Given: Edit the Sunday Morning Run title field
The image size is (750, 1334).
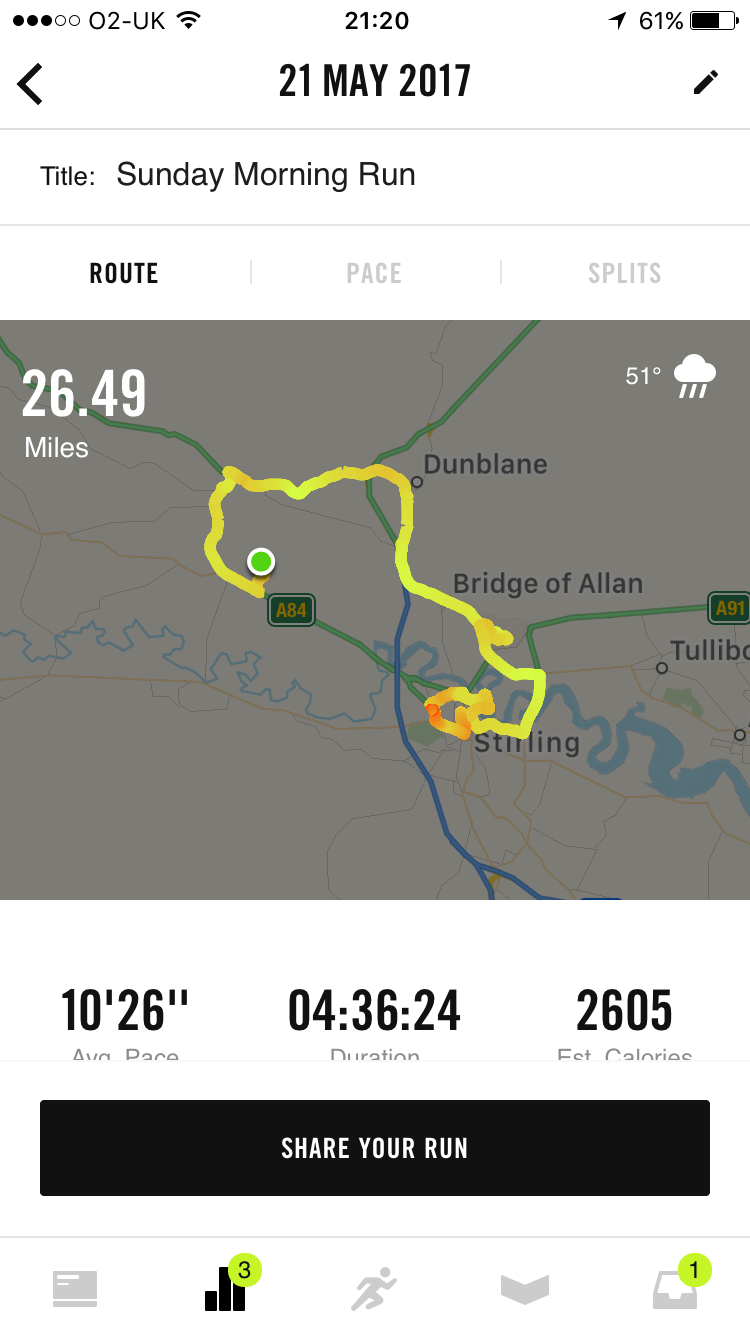Looking at the screenshot, I should tap(266, 175).
